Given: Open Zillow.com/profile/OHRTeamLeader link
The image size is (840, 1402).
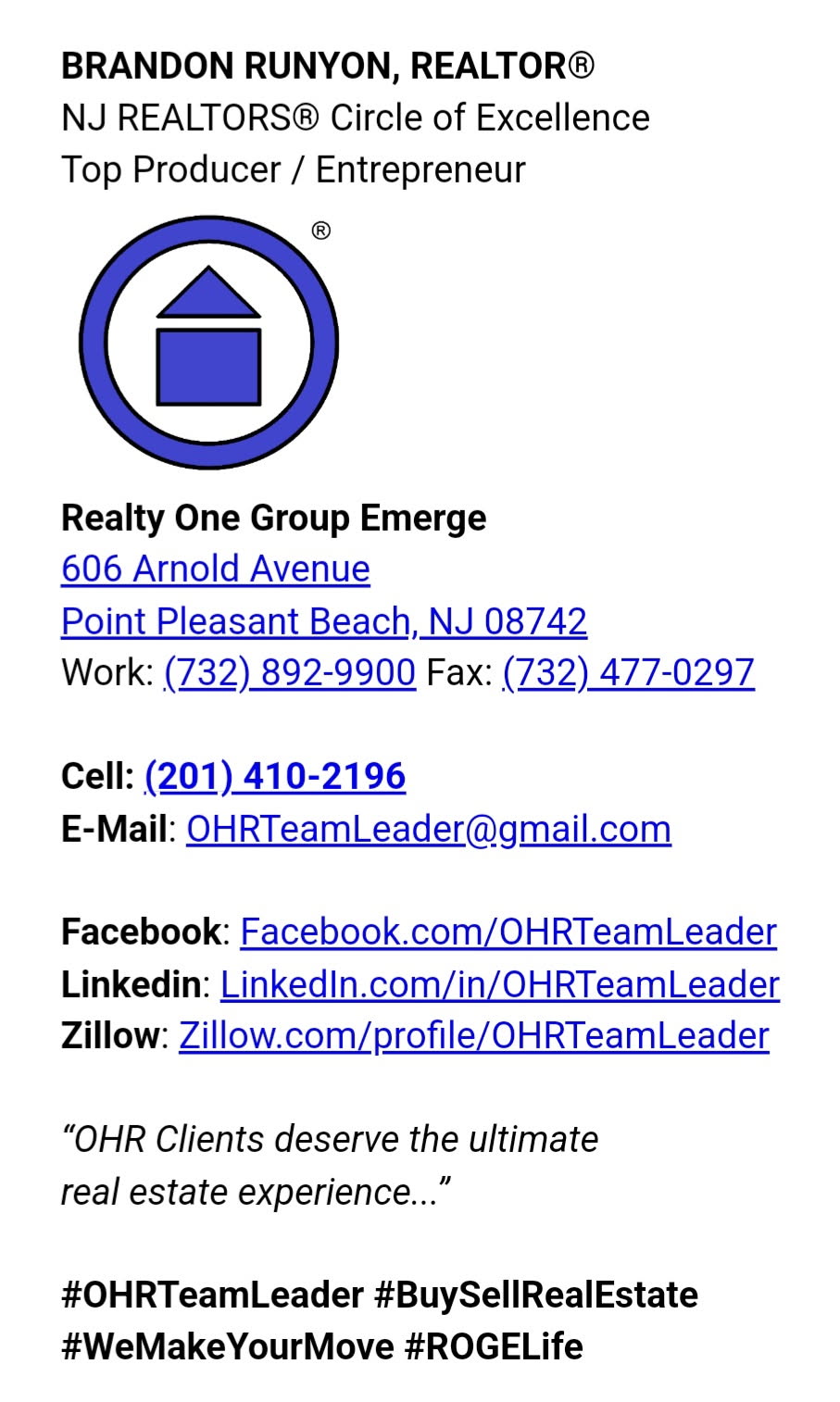Looking at the screenshot, I should point(473,1035).
